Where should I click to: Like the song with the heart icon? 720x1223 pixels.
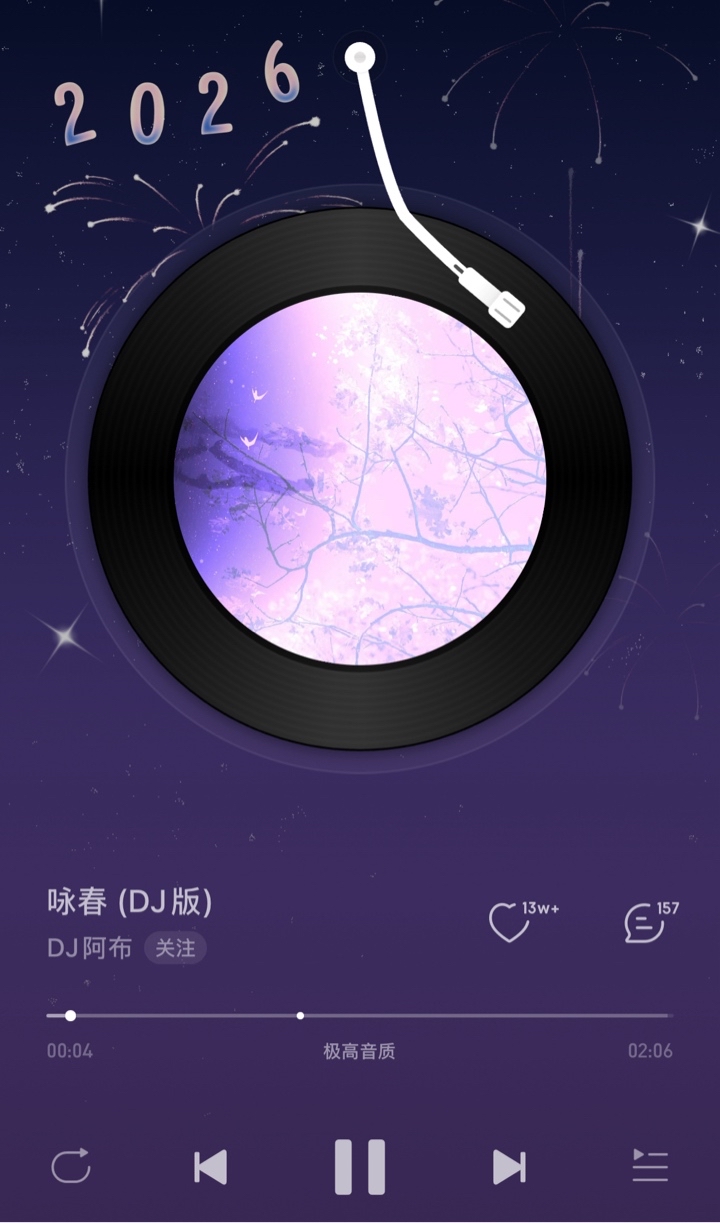[x=509, y=922]
